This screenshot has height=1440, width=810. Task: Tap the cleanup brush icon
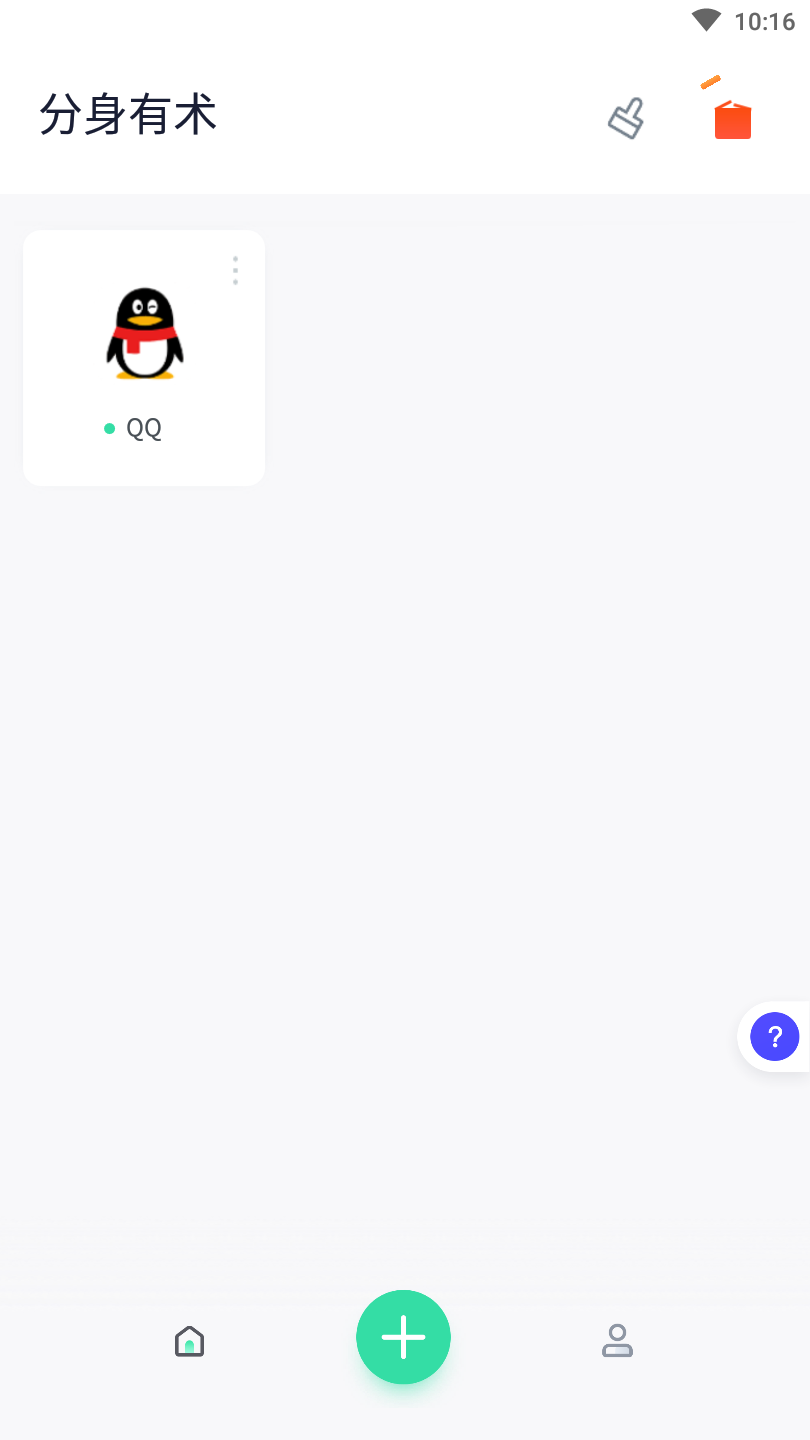[x=627, y=117]
